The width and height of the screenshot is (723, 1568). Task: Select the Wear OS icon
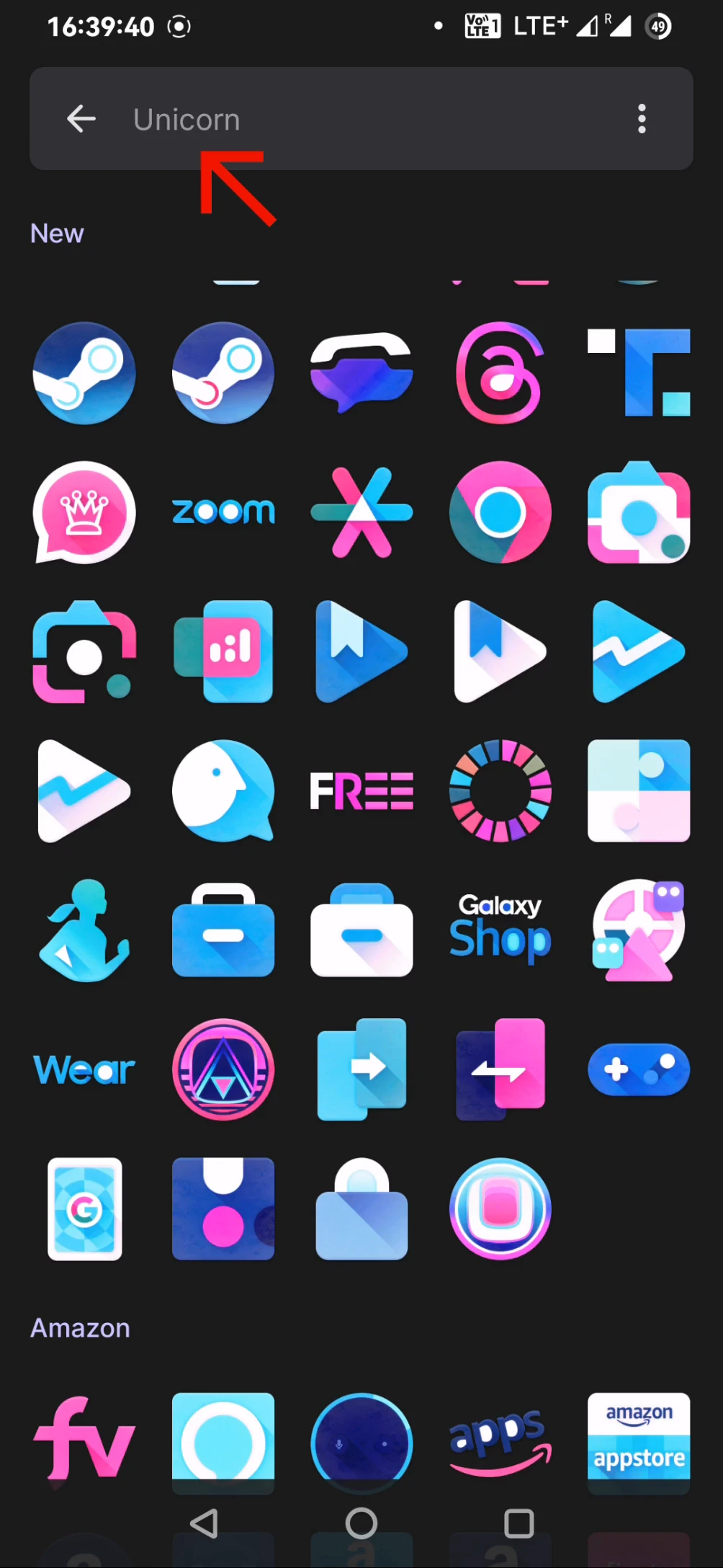tap(84, 1070)
